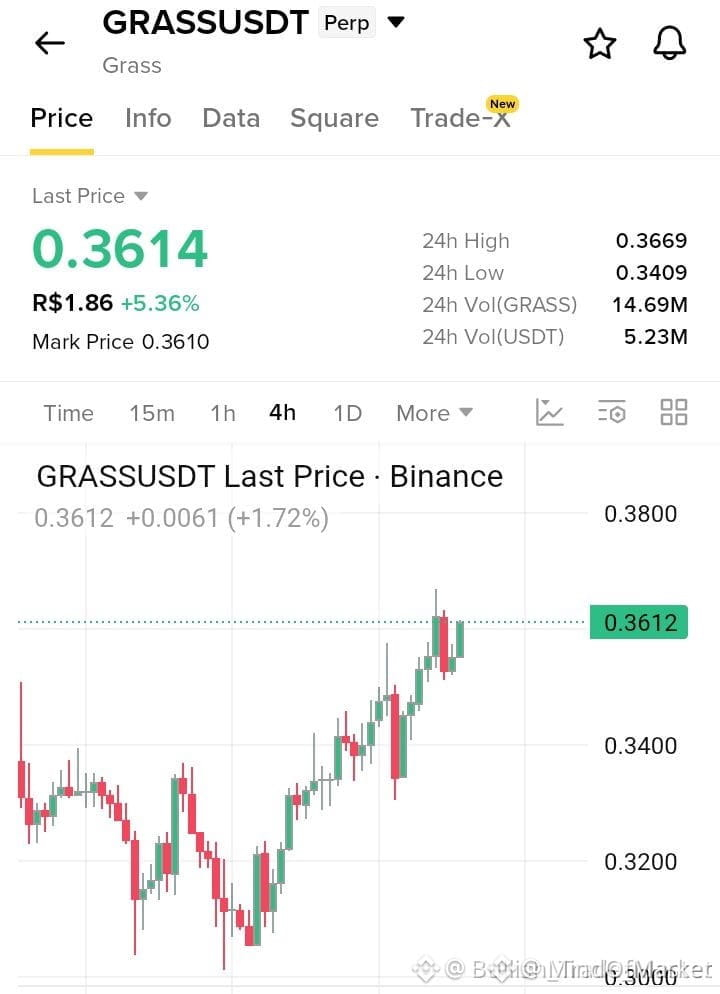720x994 pixels.
Task: Open the chart layout grid icon
Action: pyautogui.click(x=674, y=412)
